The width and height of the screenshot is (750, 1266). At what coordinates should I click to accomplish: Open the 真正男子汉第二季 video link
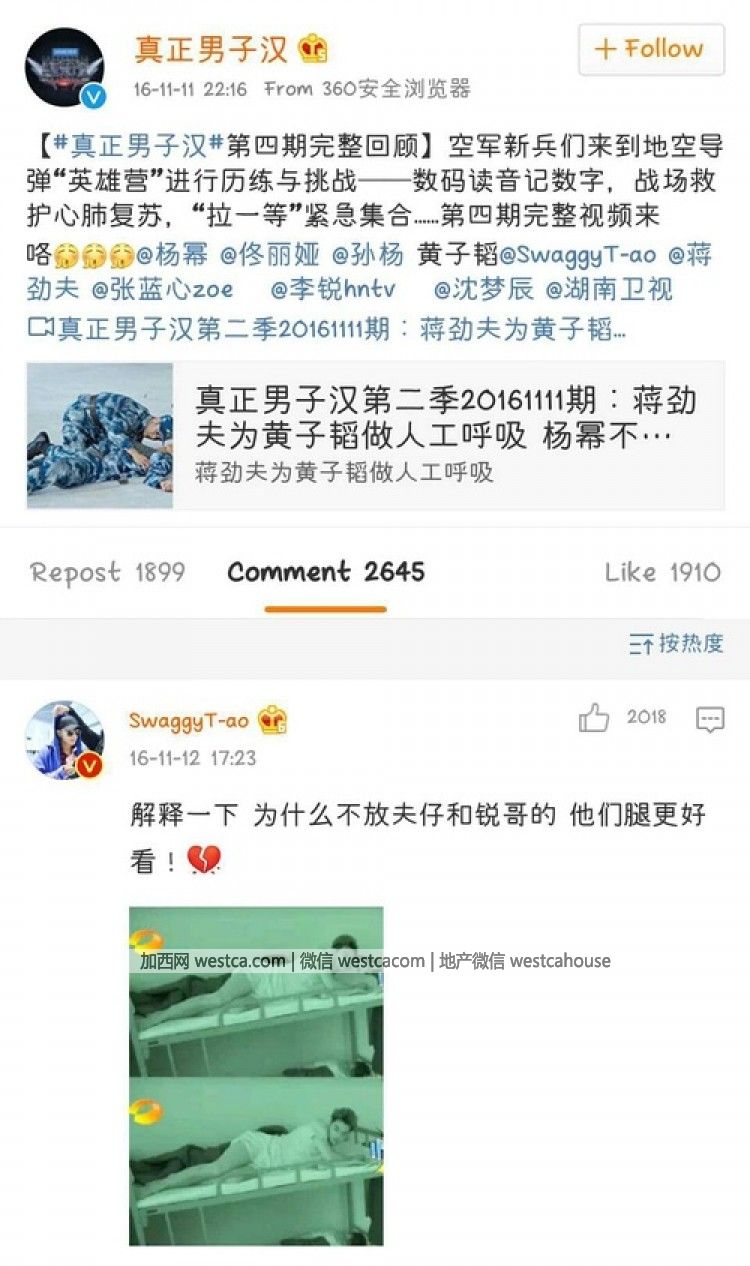click(x=330, y=328)
